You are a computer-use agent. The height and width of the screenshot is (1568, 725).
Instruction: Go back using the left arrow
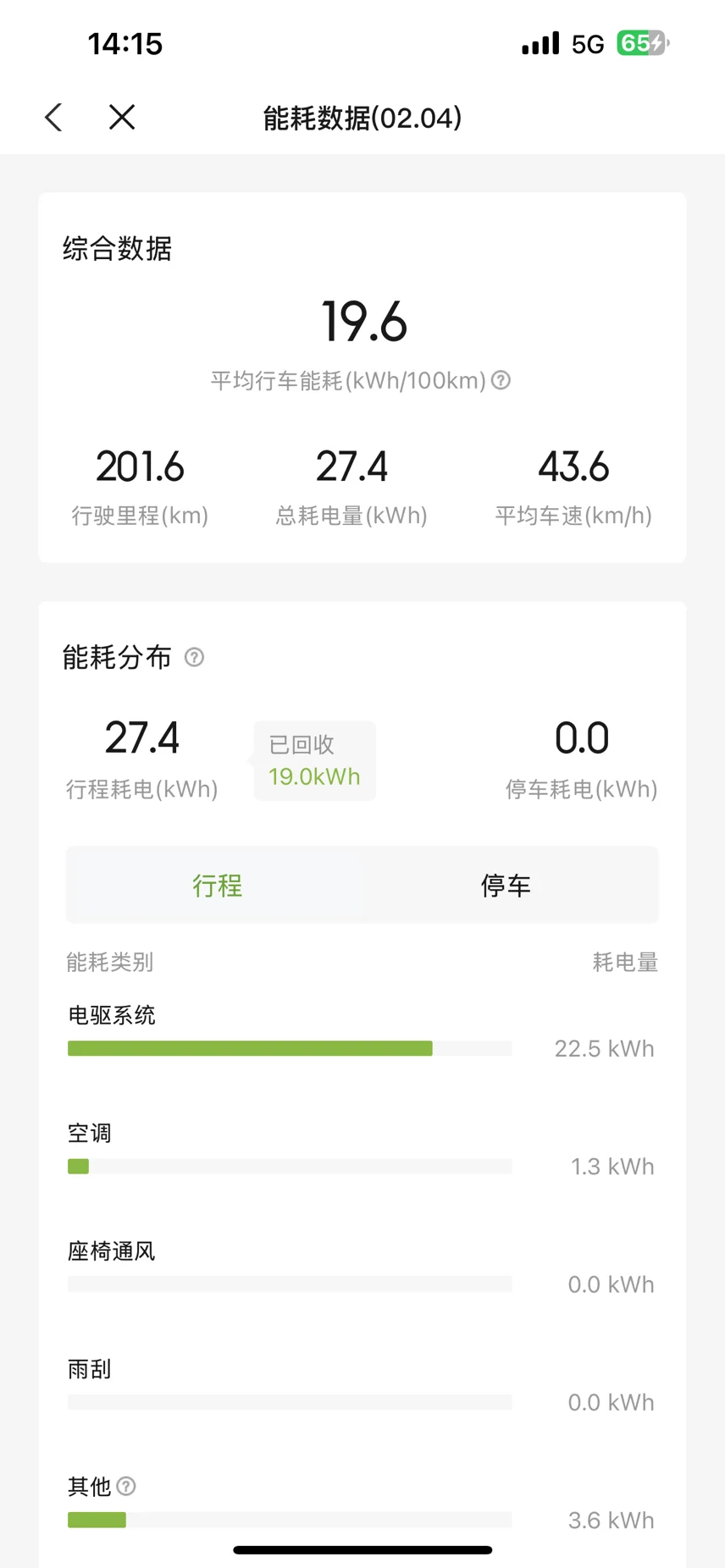pos(53,118)
